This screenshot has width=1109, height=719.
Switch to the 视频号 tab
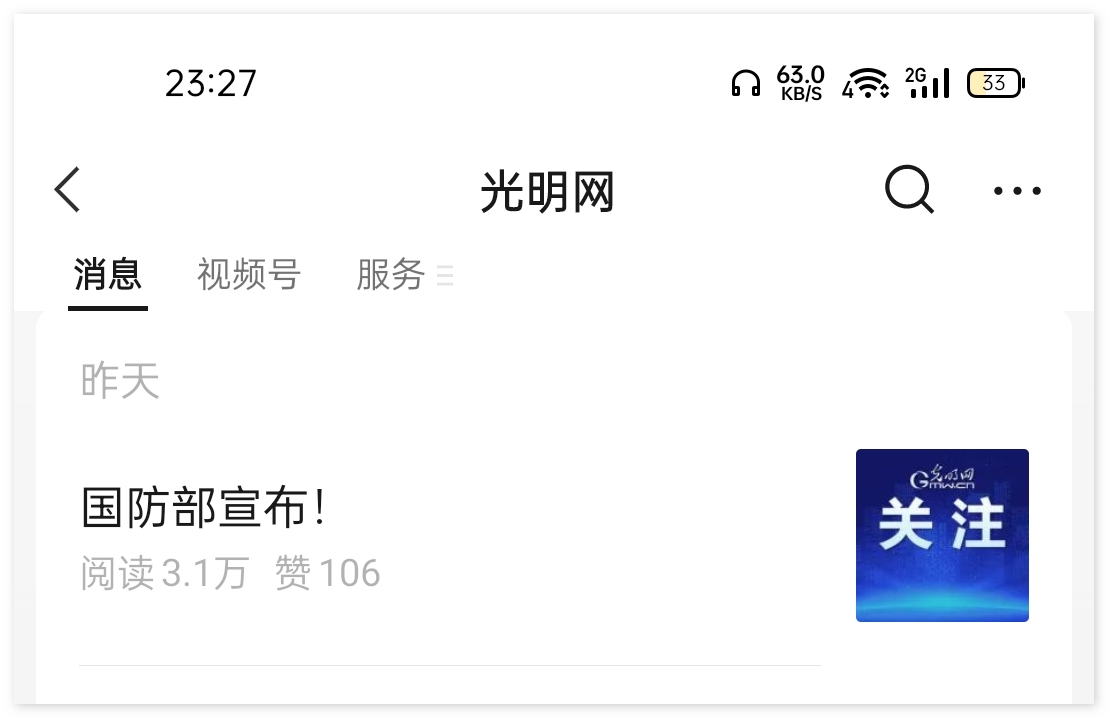[249, 274]
